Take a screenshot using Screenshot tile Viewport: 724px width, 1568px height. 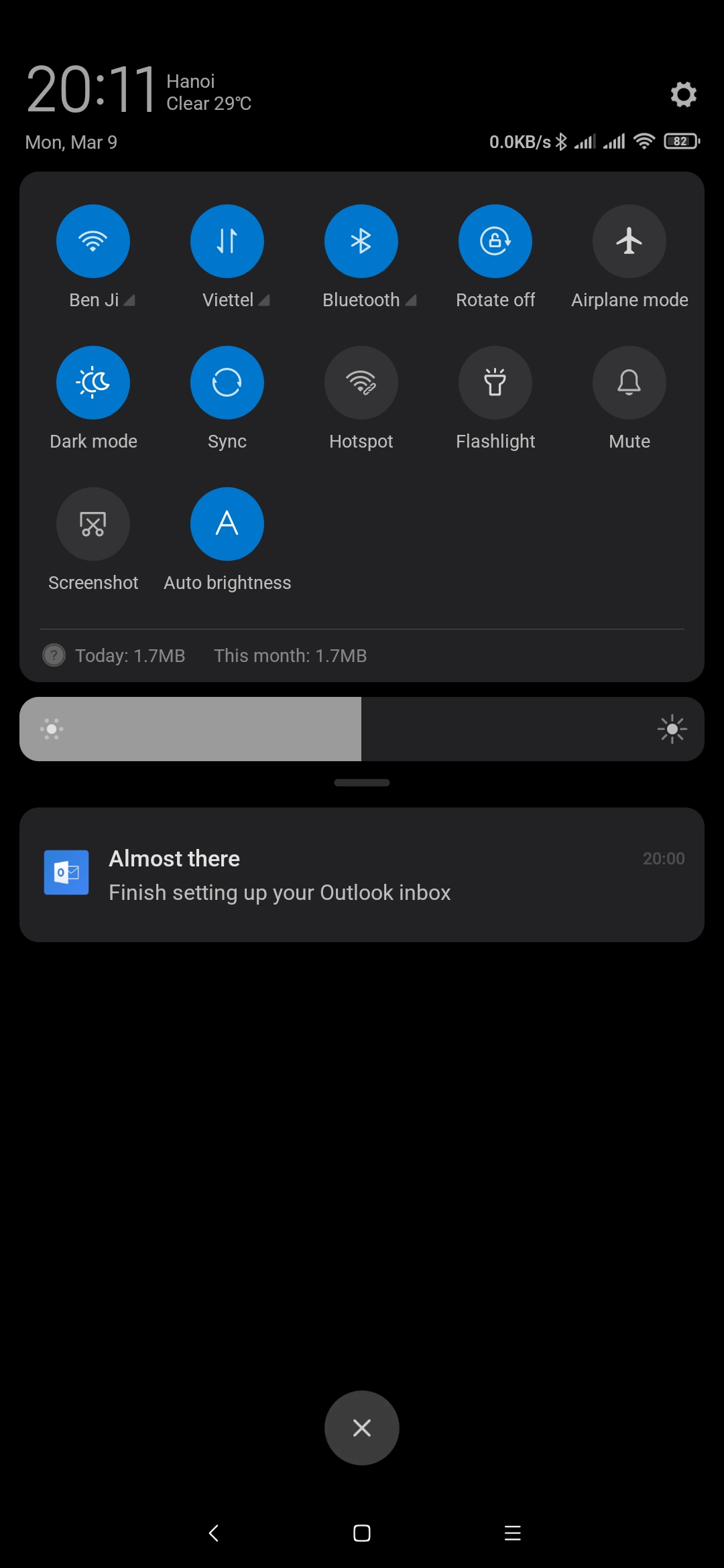[x=93, y=524]
